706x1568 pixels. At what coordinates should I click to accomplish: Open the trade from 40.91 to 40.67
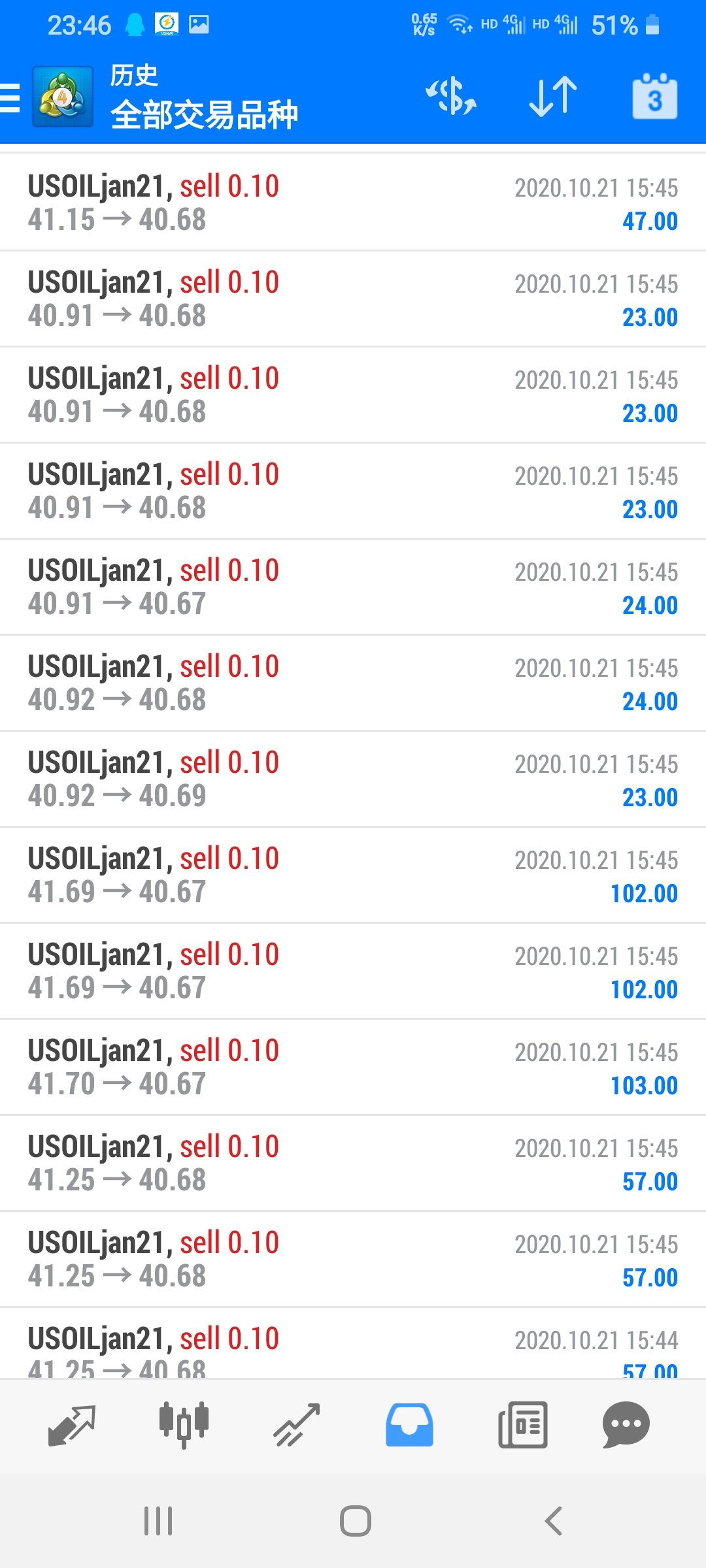tap(353, 587)
